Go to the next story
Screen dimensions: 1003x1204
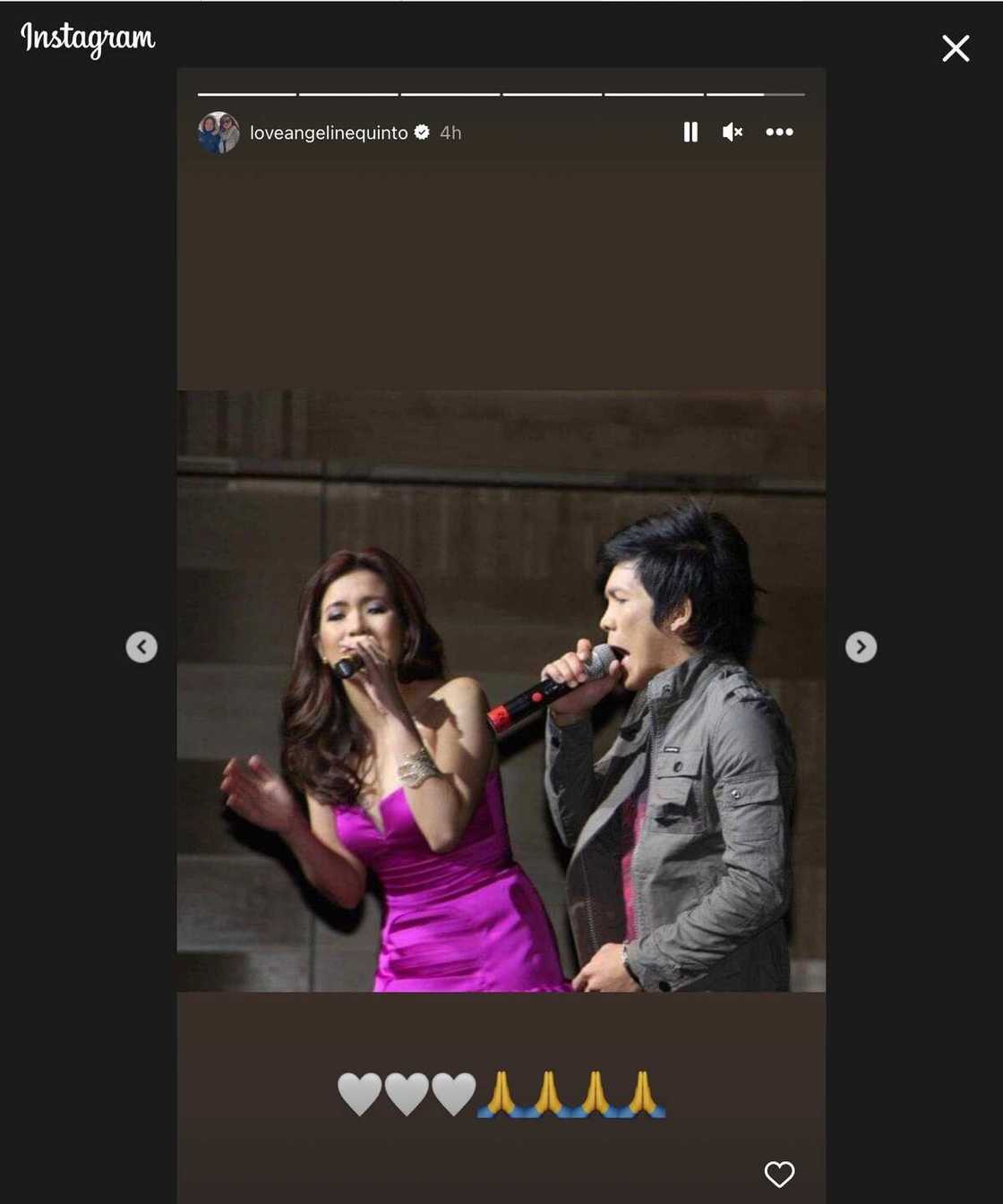click(x=861, y=646)
